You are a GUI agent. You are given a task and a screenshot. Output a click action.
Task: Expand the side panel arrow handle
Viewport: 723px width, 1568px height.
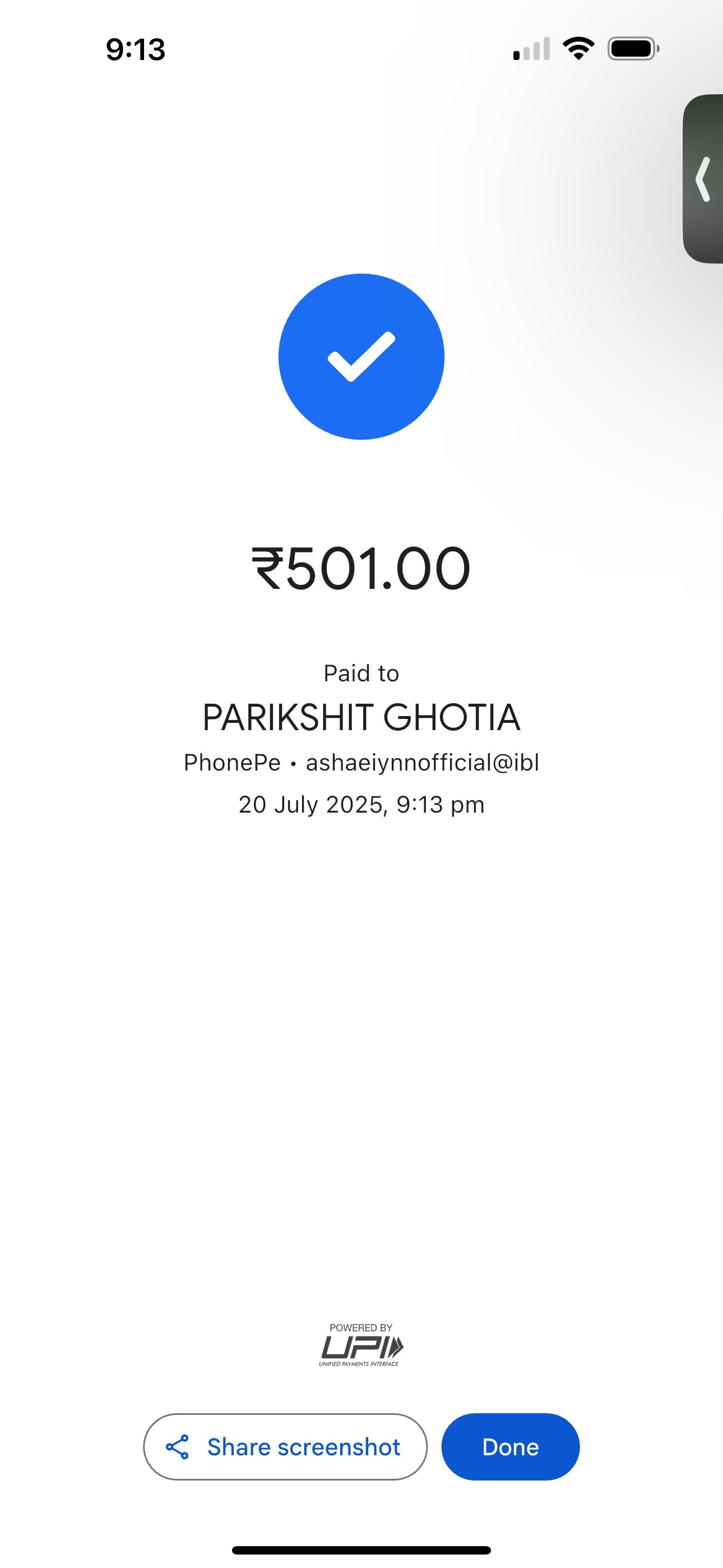[x=703, y=179]
